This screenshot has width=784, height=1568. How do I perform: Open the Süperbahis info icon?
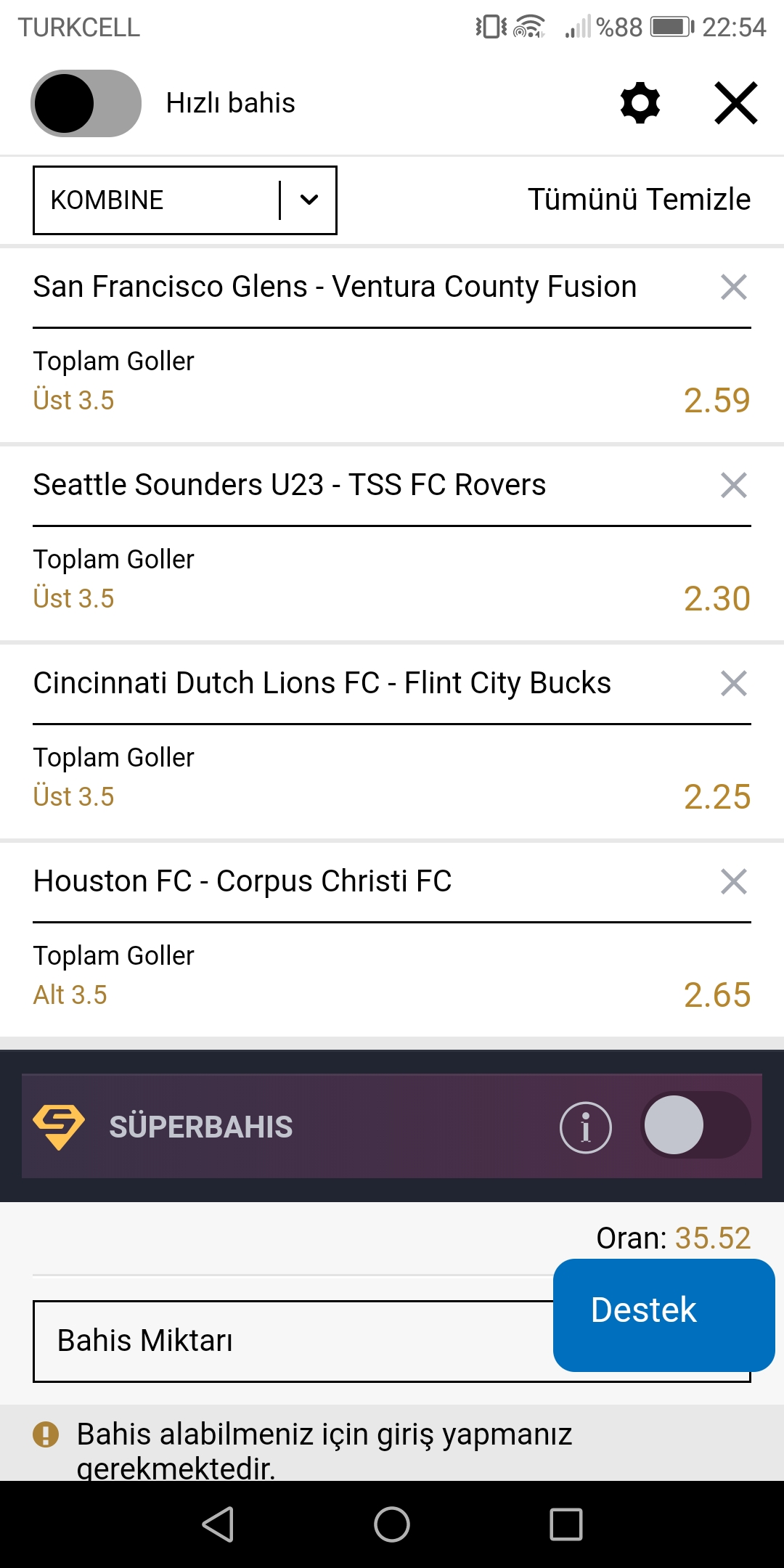click(x=586, y=1127)
